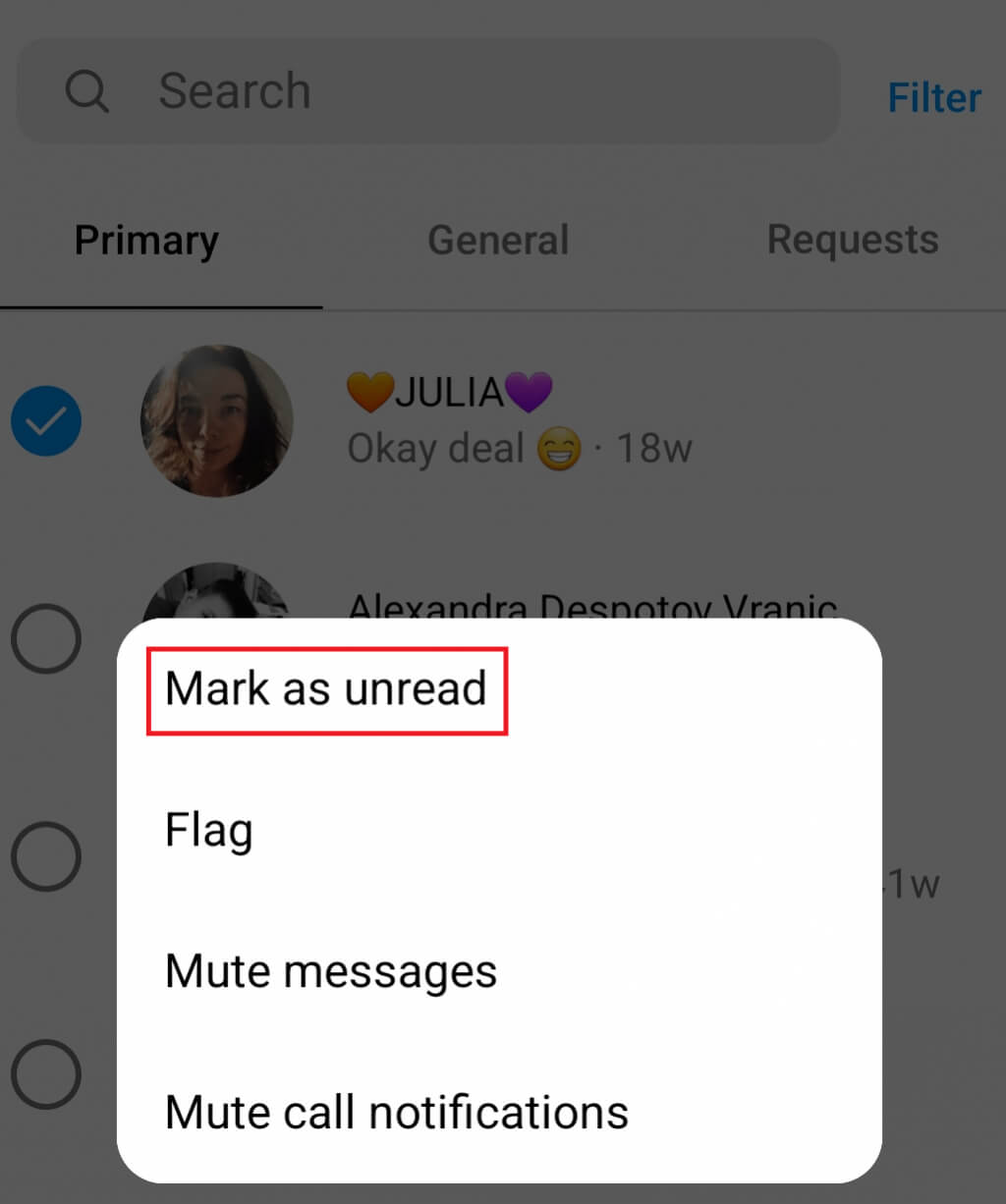1006x1204 pixels.
Task: Select Mark as unread option
Action: 325,689
